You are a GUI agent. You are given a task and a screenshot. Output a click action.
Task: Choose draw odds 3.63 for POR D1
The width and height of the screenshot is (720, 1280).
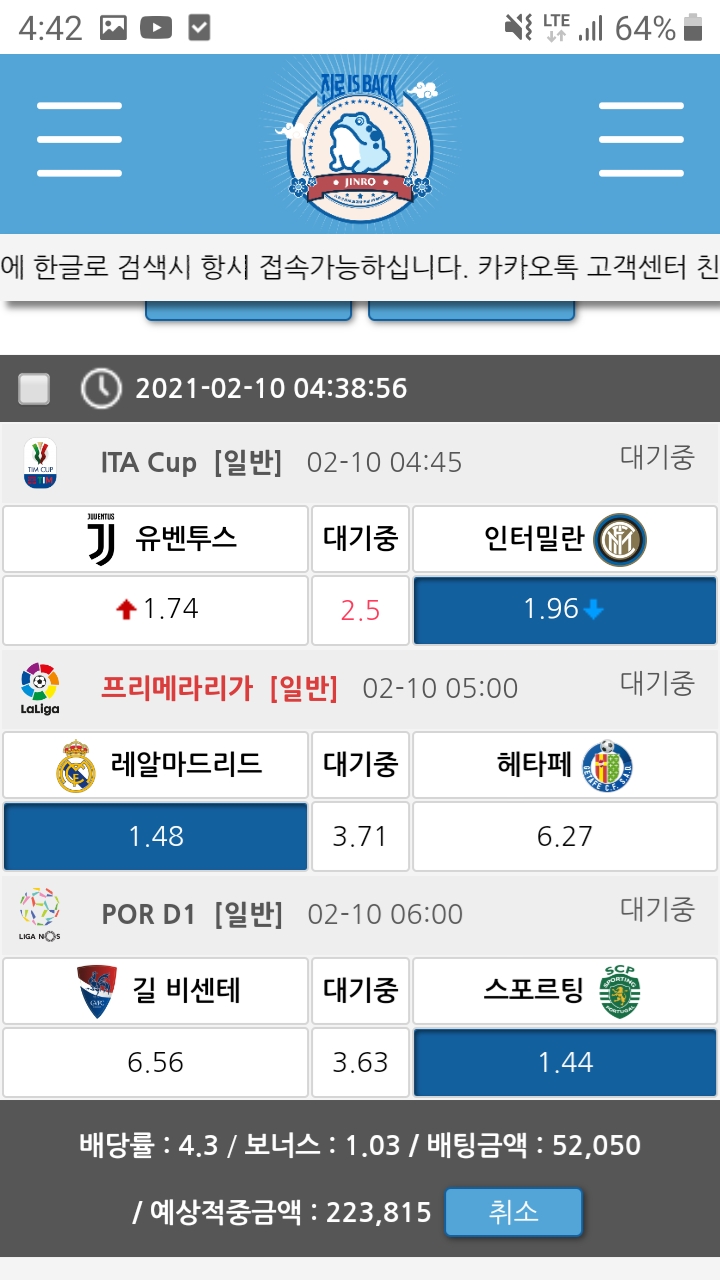pos(360,1062)
